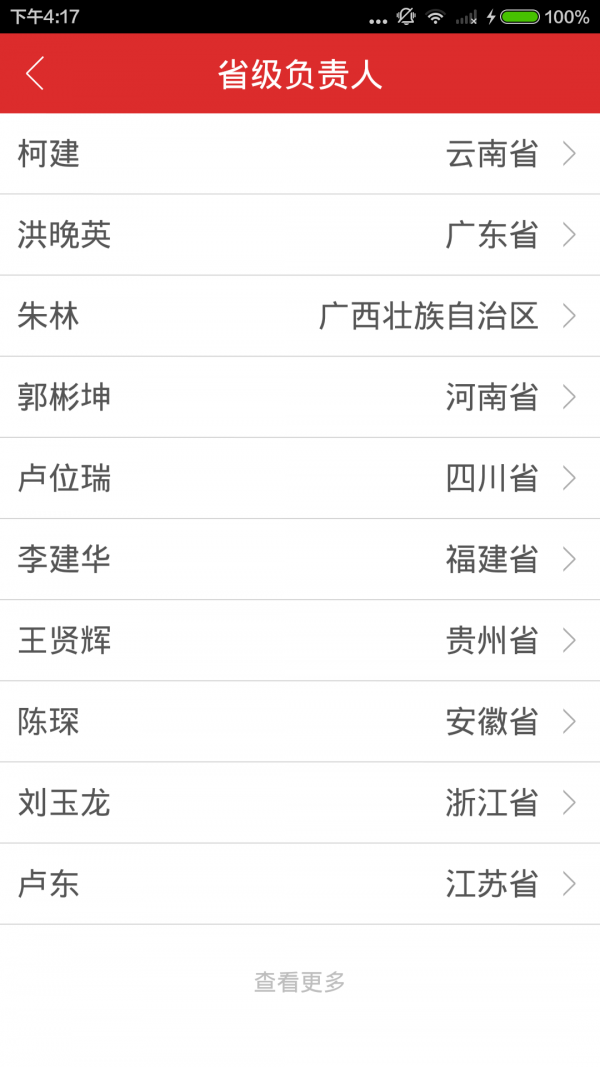
Task: Open the 郭彬坤 河南省 row
Action: (300, 397)
